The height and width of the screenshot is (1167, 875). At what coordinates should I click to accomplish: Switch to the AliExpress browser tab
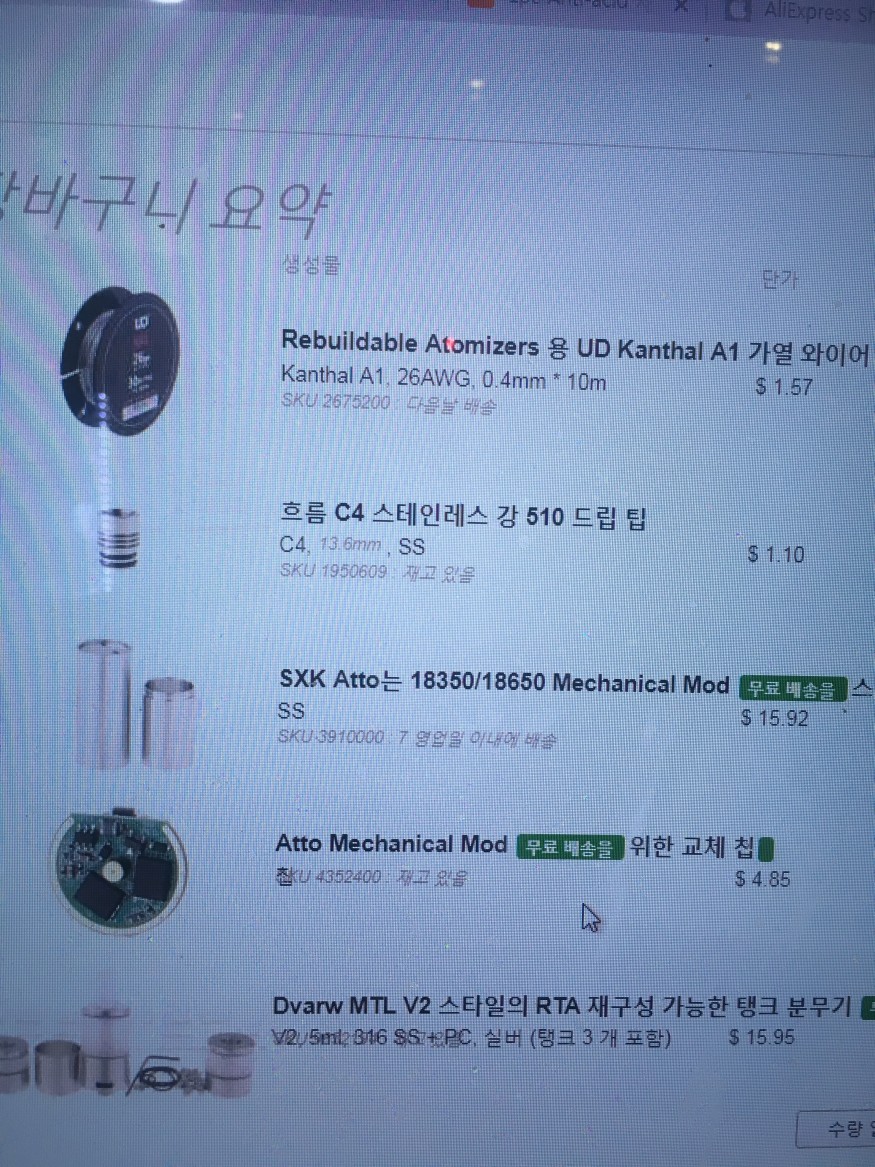(800, 12)
